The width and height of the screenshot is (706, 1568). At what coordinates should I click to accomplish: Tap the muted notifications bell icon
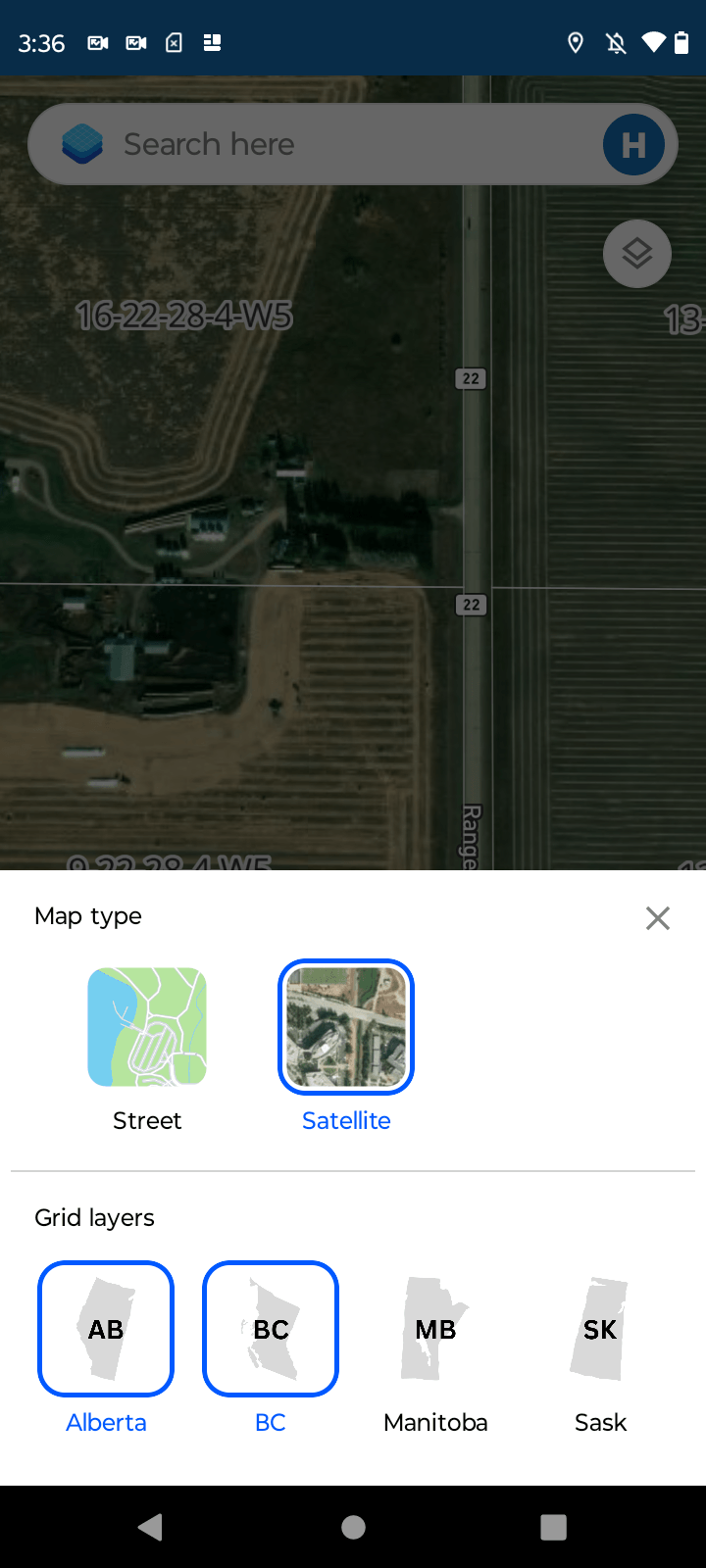tap(618, 42)
